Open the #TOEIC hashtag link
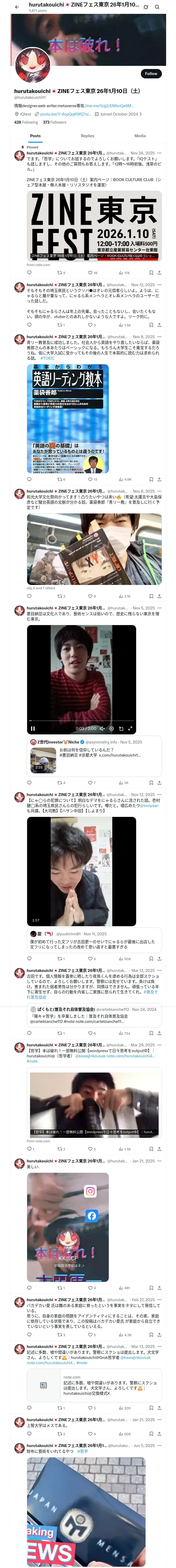 [x=47, y=359]
